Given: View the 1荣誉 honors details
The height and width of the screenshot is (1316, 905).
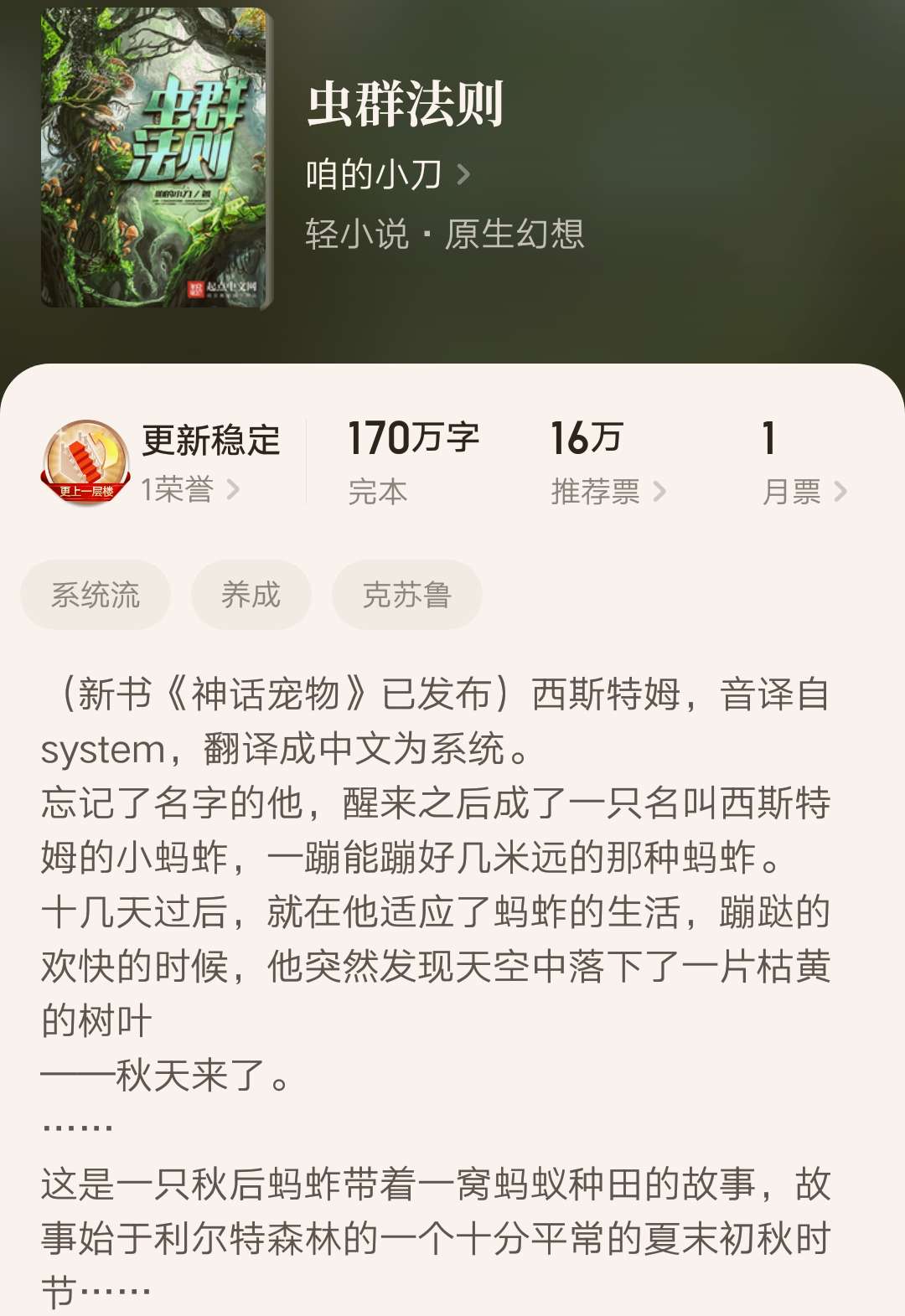Looking at the screenshot, I should coord(190,489).
